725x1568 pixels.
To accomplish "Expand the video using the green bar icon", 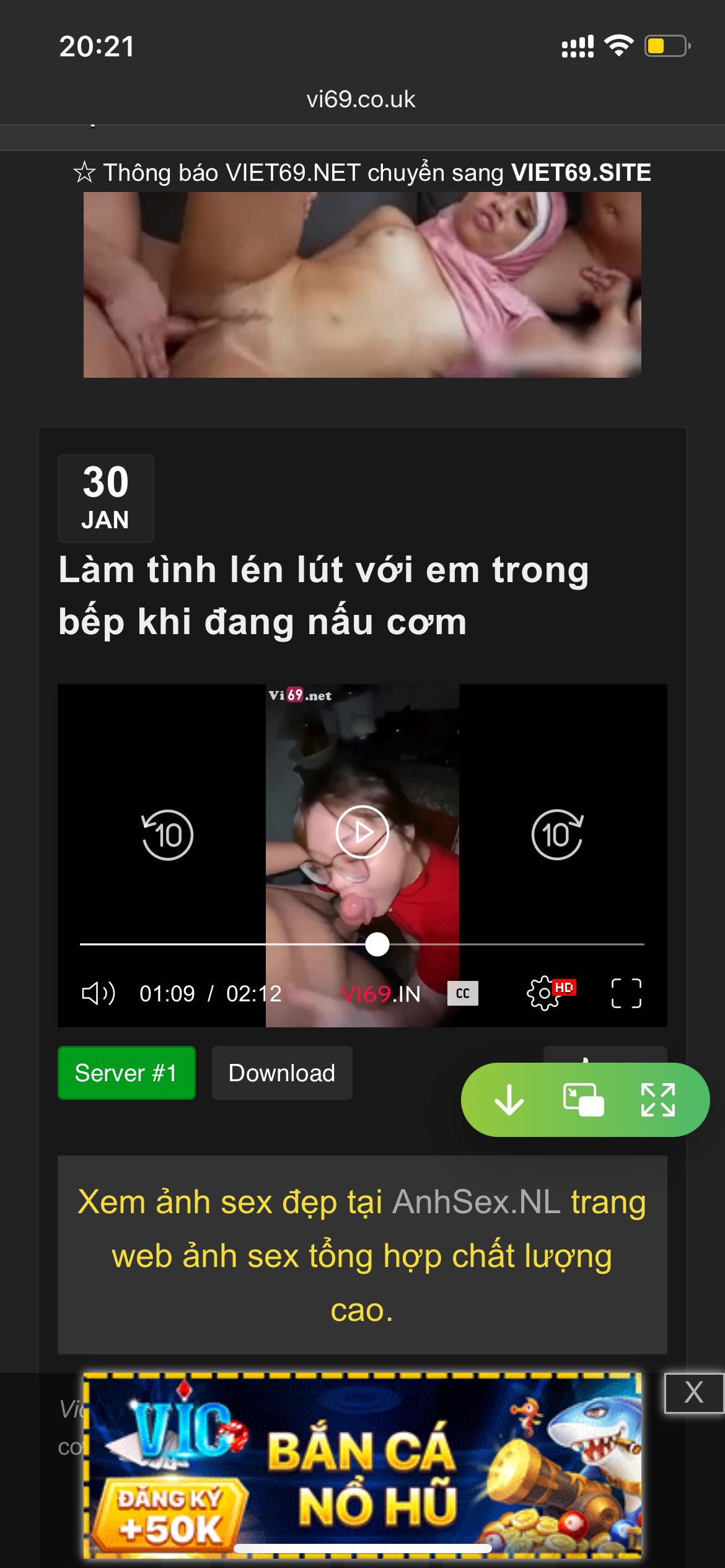I will [x=657, y=1100].
